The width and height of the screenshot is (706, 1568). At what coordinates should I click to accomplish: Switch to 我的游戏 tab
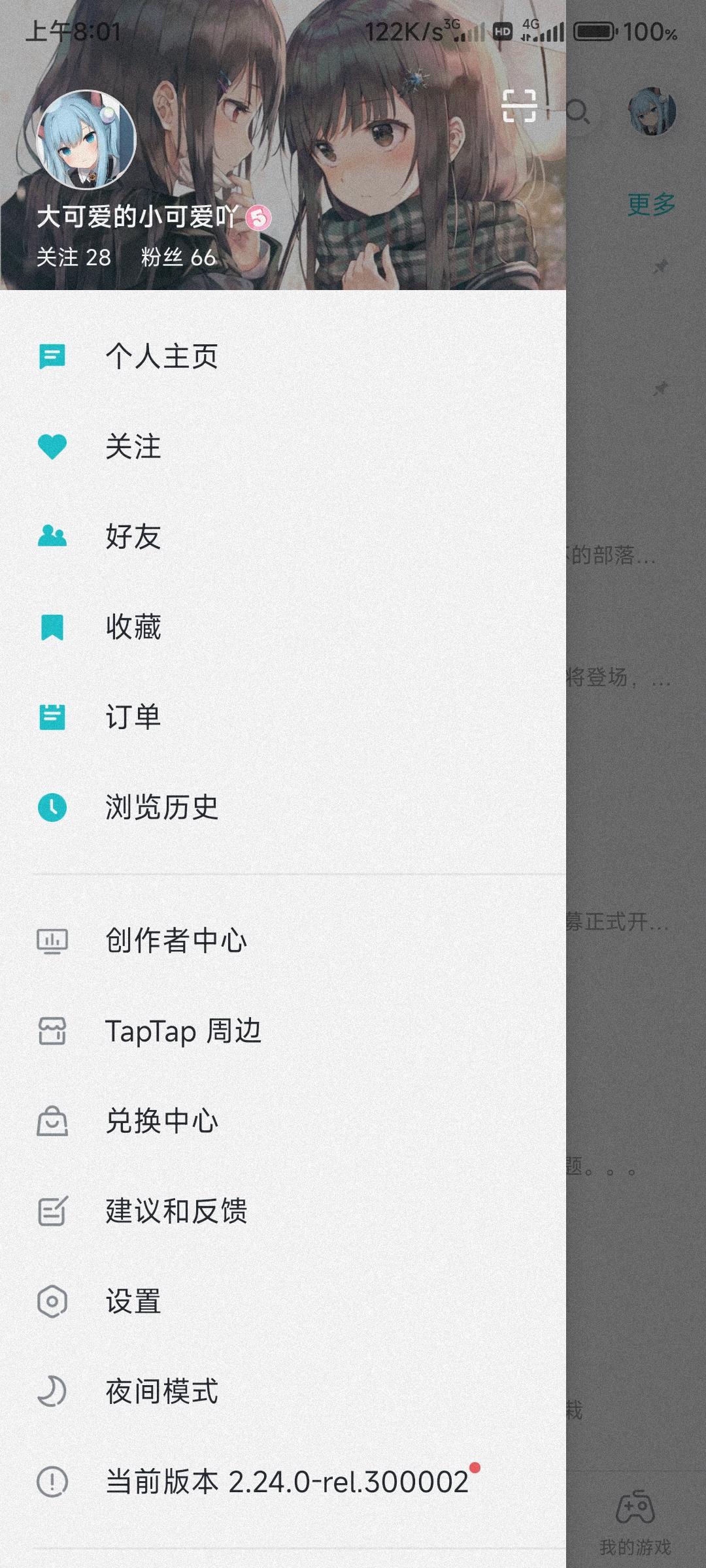click(637, 1516)
